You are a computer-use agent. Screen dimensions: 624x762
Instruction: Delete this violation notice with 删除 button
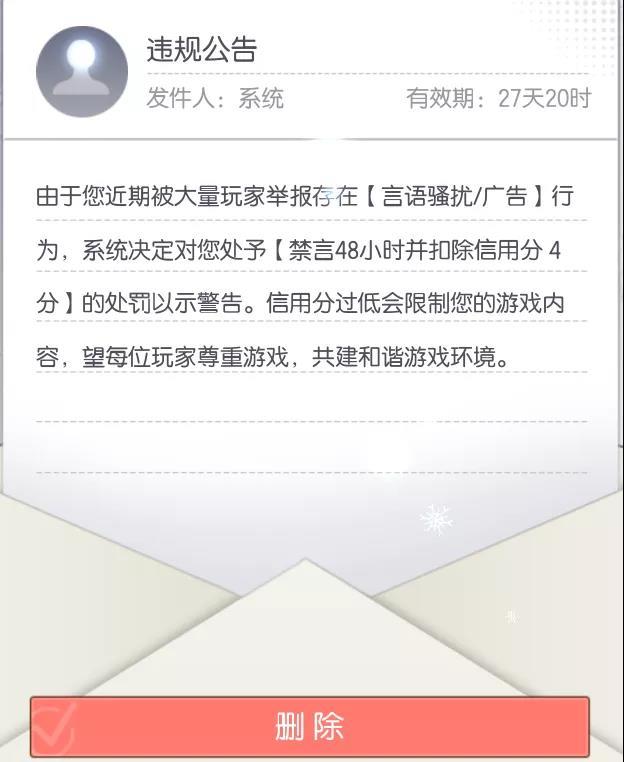tap(310, 727)
